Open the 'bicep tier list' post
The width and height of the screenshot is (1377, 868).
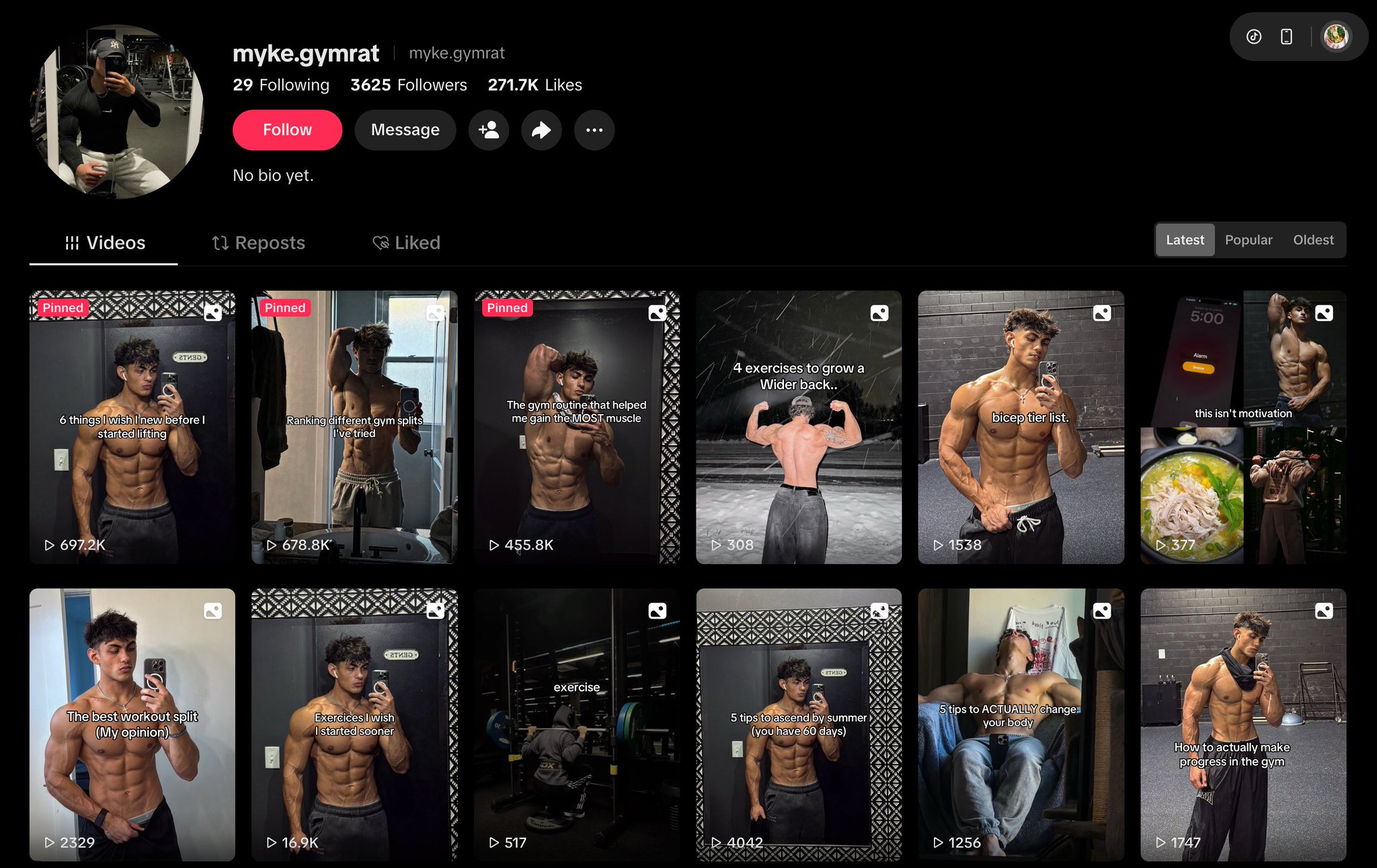click(1021, 427)
